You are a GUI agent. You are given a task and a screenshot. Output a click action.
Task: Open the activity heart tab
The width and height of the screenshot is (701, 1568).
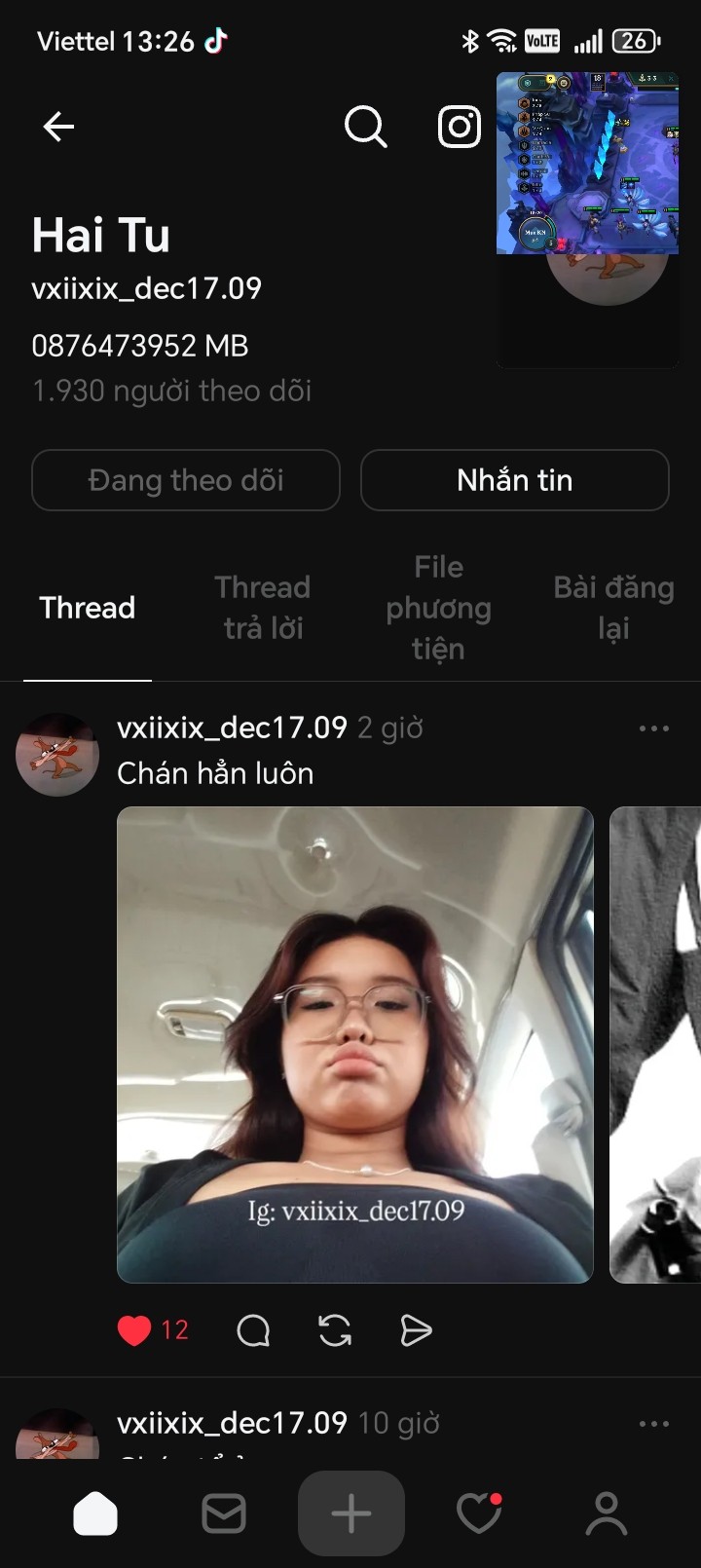coord(479,1514)
